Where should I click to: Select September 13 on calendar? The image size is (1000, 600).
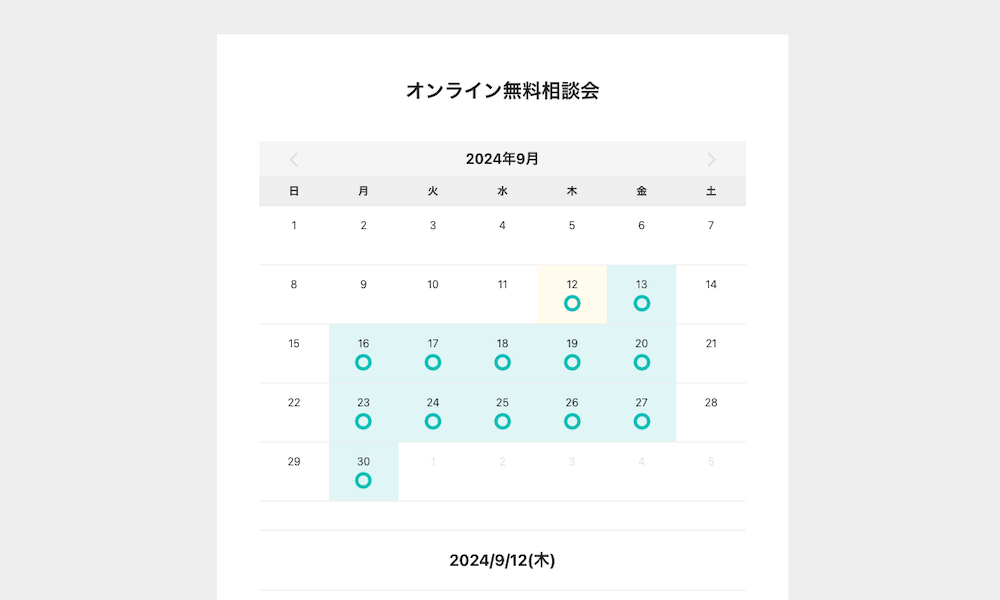pyautogui.click(x=641, y=294)
